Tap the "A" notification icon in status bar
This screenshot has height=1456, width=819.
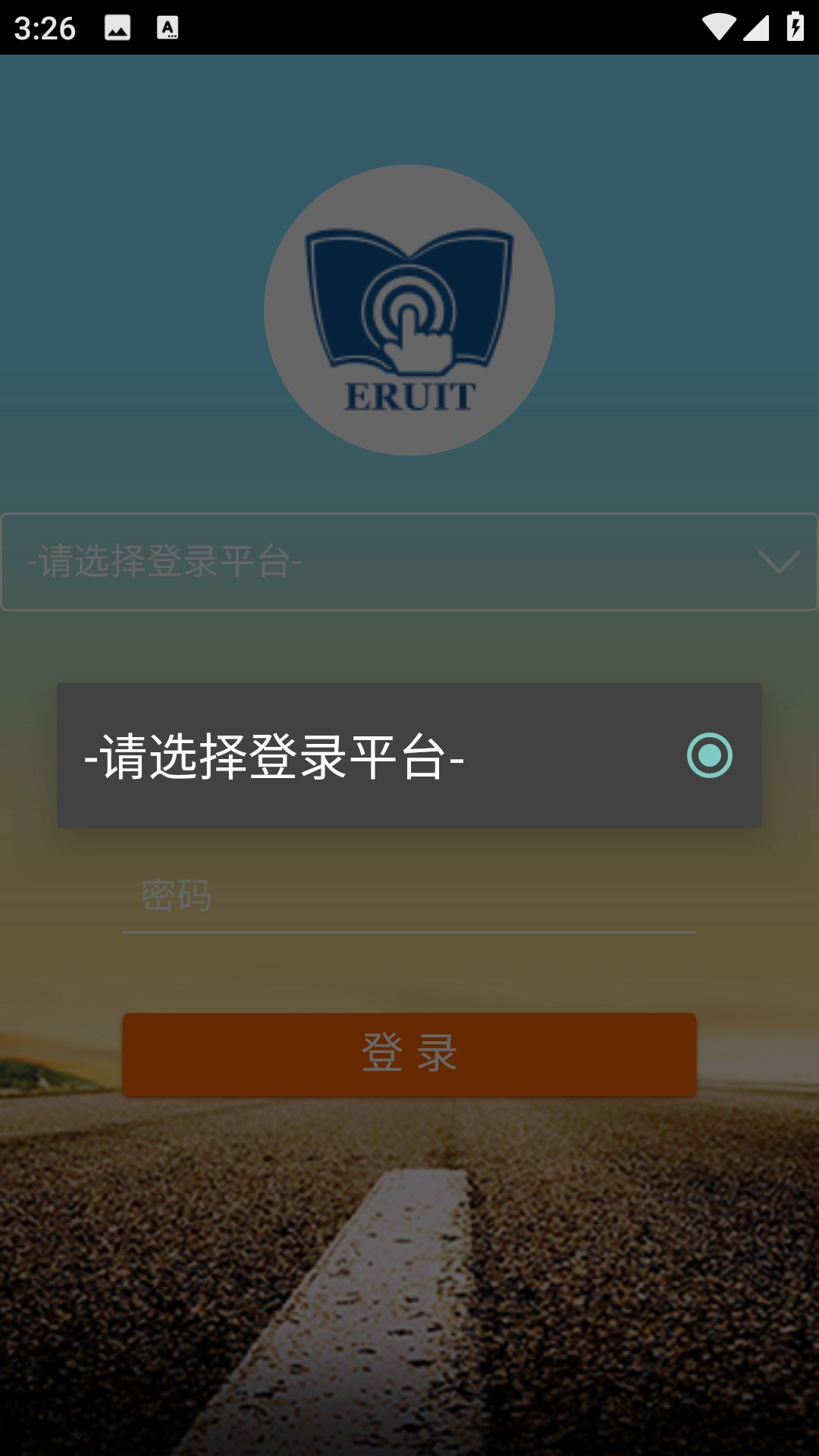[167, 25]
